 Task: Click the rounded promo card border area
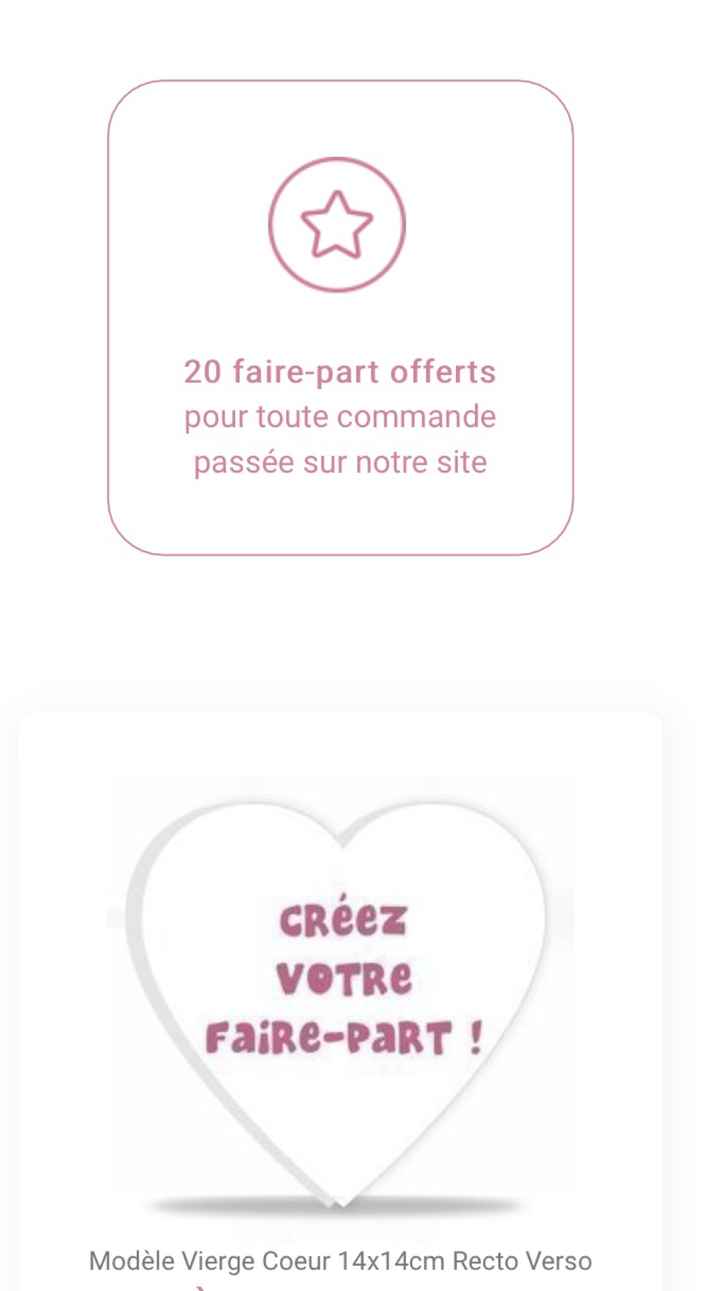tap(338, 315)
